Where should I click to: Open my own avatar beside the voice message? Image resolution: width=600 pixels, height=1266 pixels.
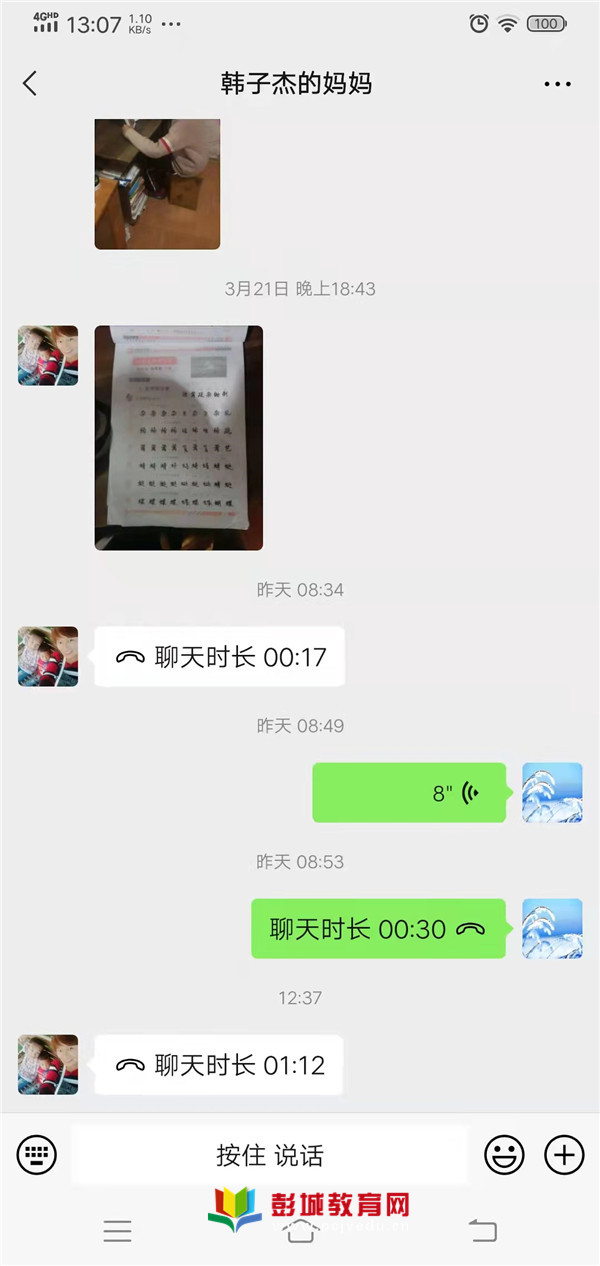(x=552, y=793)
